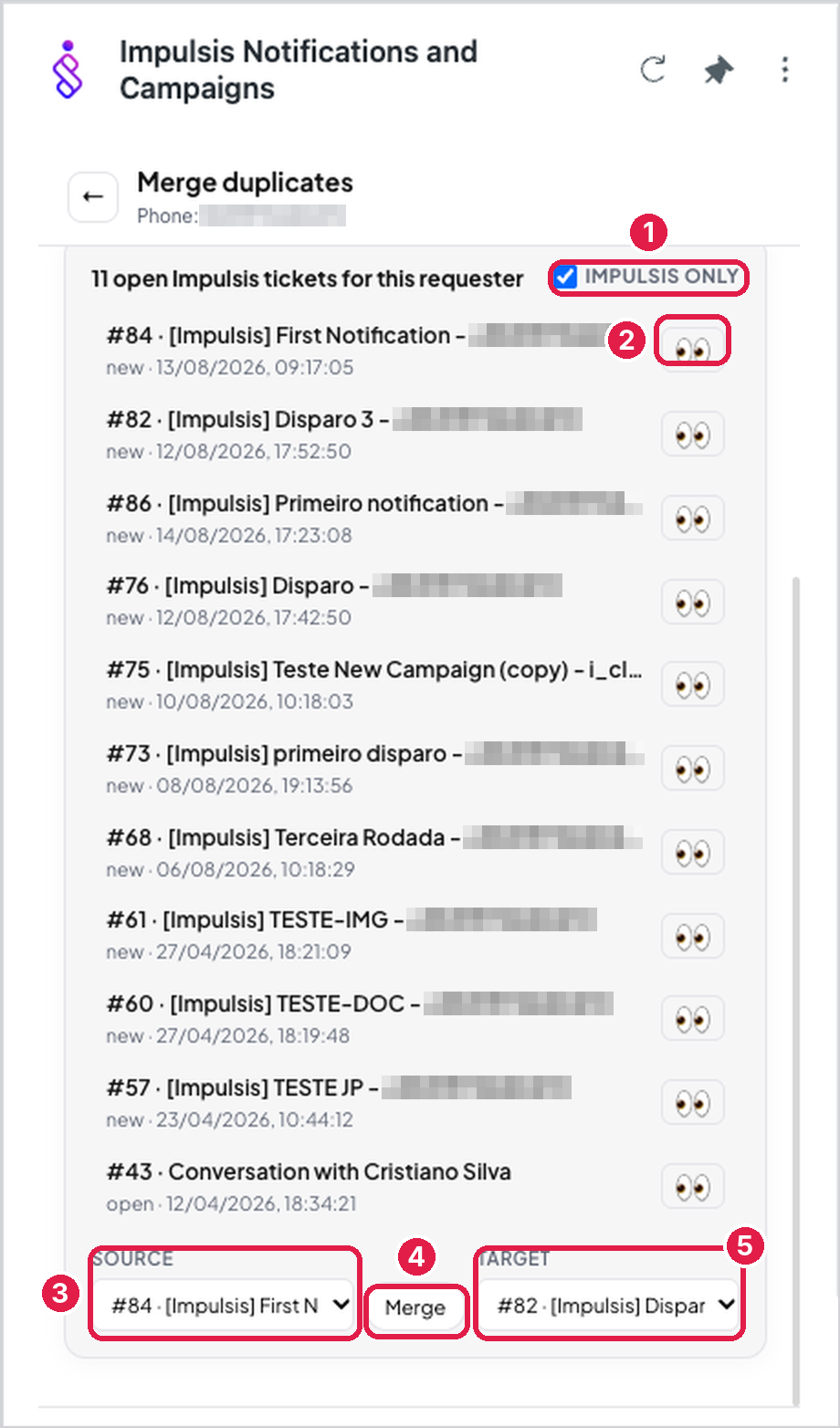Tap the eyes button for ticket #86
The height and width of the screenshot is (1428, 840).
[693, 518]
